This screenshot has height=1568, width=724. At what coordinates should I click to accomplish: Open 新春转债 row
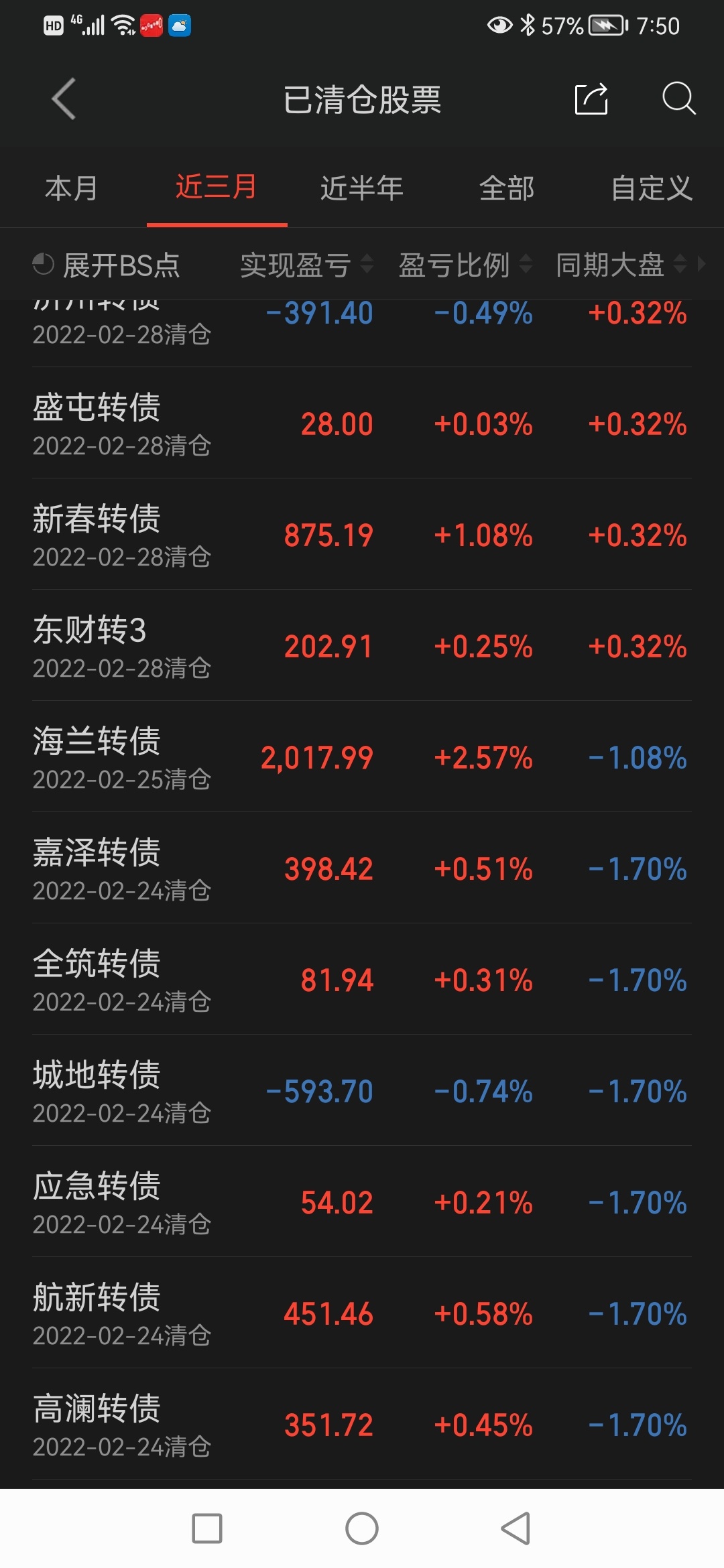362,534
